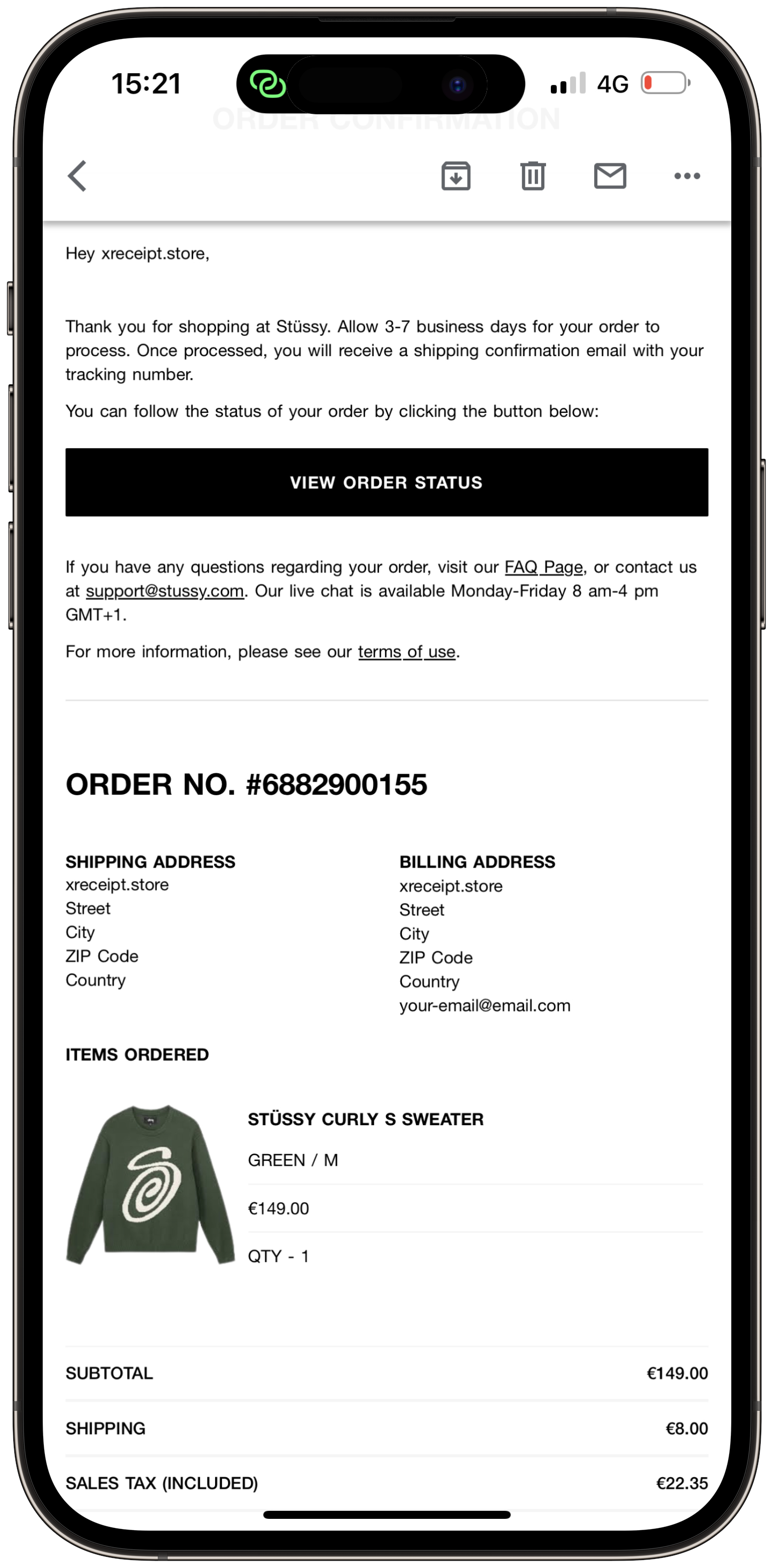Open the more options menu
Viewport: 774px width, 1568px height.
[x=687, y=176]
